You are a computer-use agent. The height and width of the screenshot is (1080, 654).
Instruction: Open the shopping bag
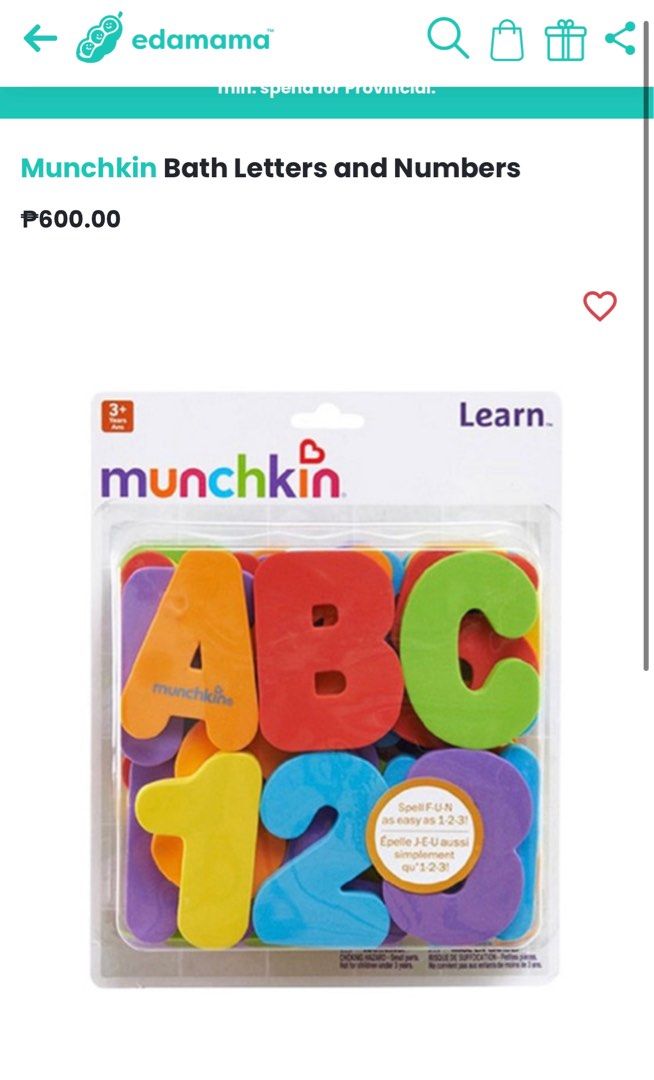tap(507, 41)
